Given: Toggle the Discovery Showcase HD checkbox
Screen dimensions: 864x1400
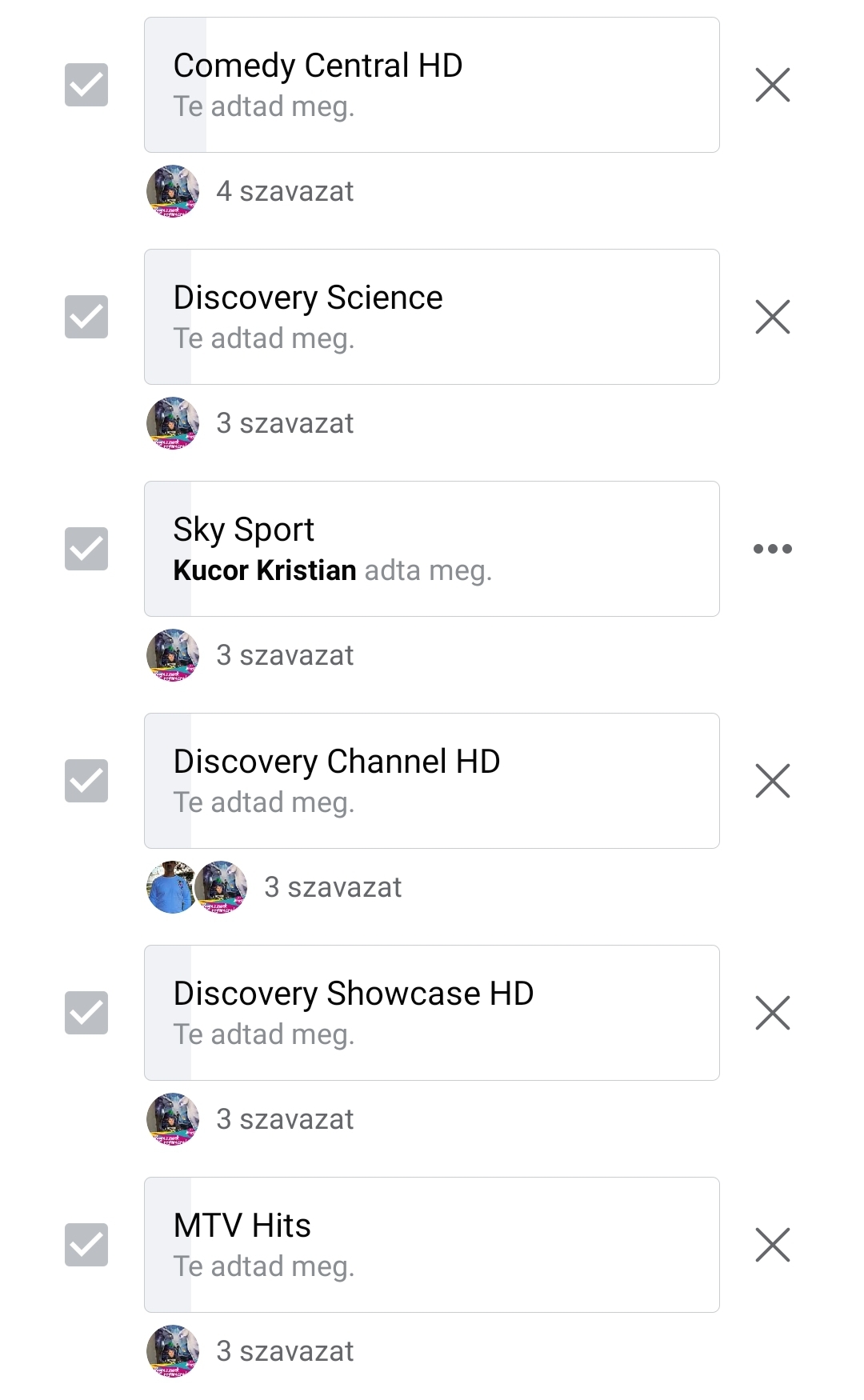Looking at the screenshot, I should point(86,1013).
